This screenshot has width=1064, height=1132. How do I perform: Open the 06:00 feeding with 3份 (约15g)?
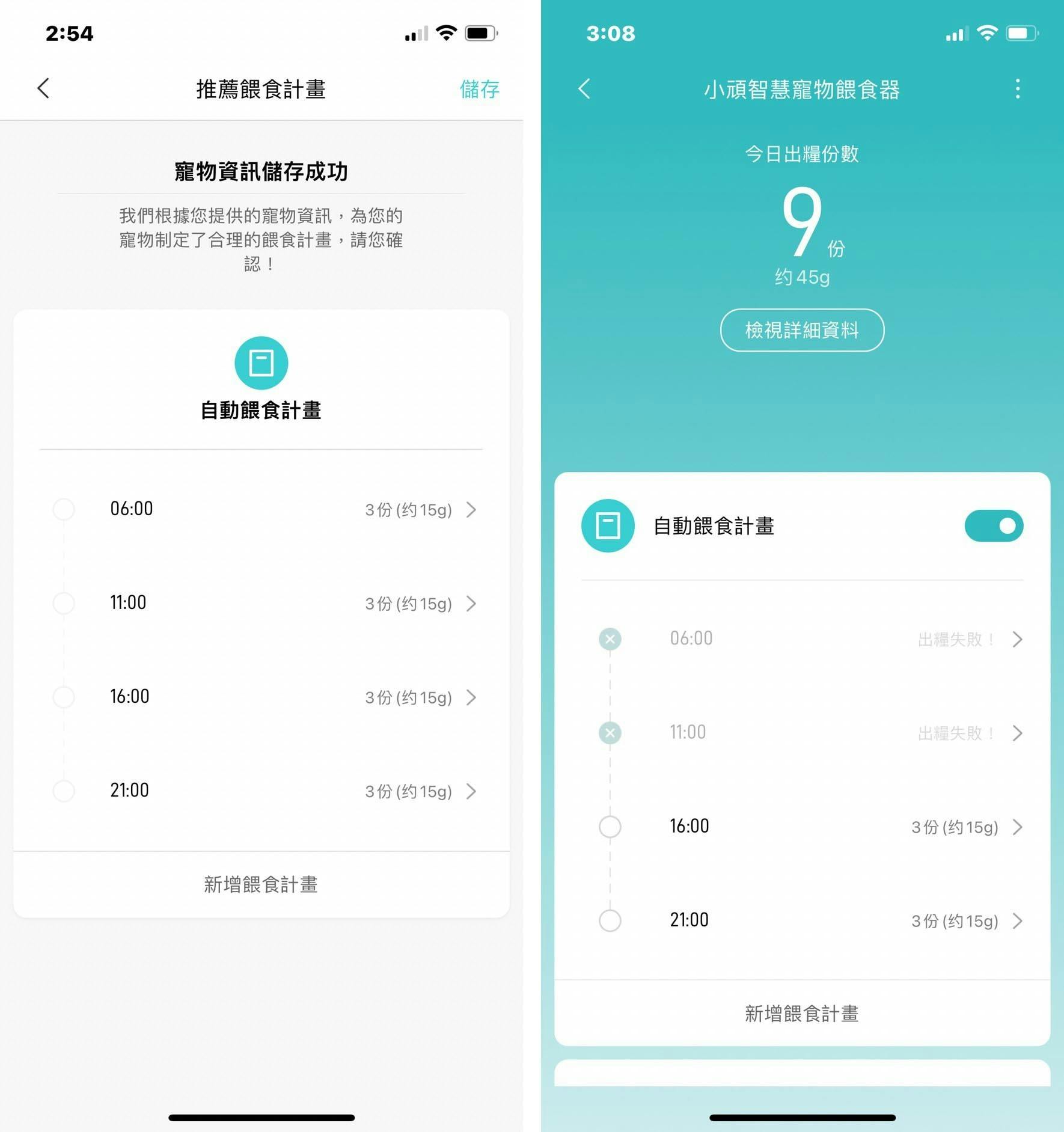264,509
